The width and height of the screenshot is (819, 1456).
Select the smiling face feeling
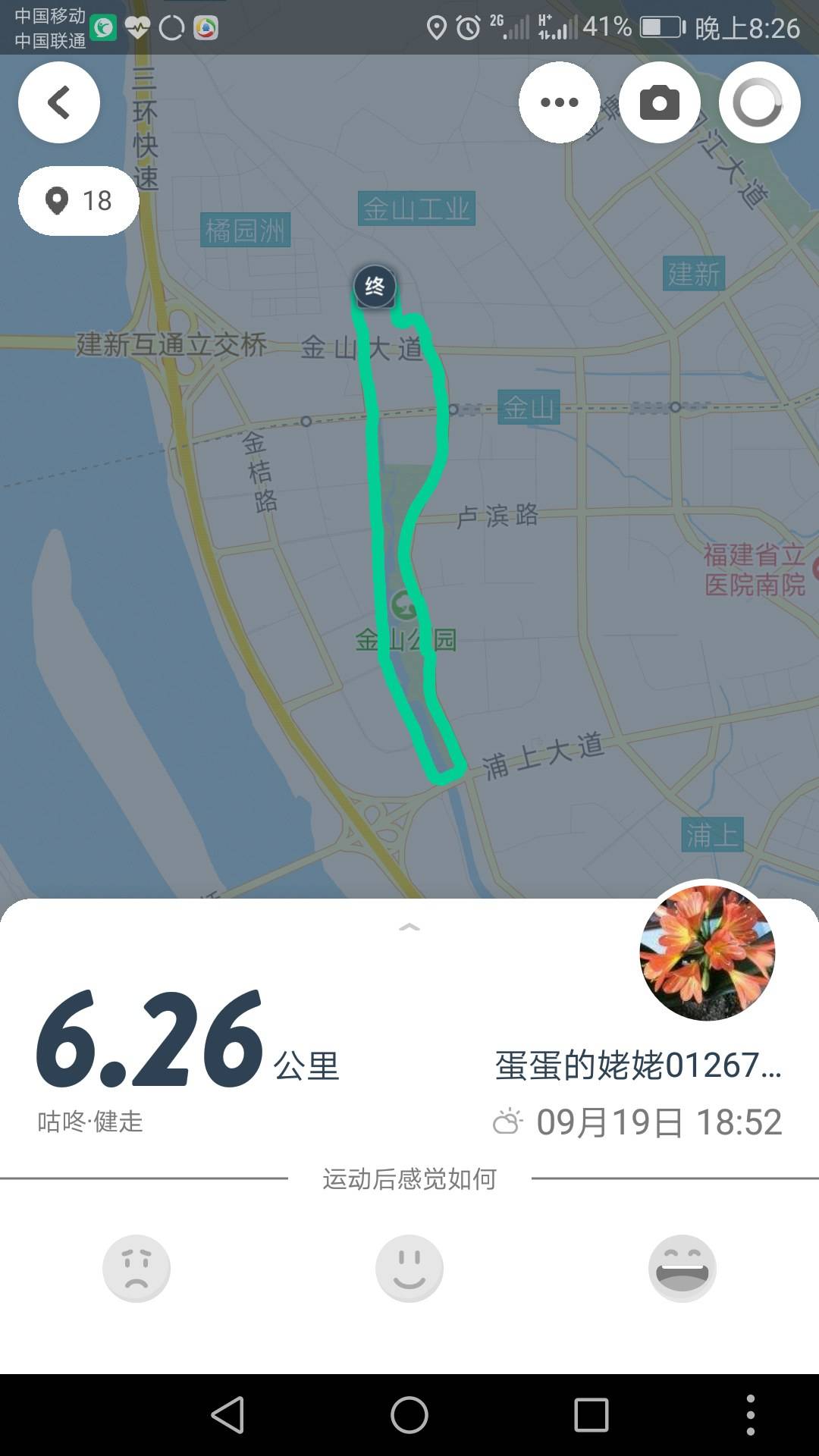409,1269
